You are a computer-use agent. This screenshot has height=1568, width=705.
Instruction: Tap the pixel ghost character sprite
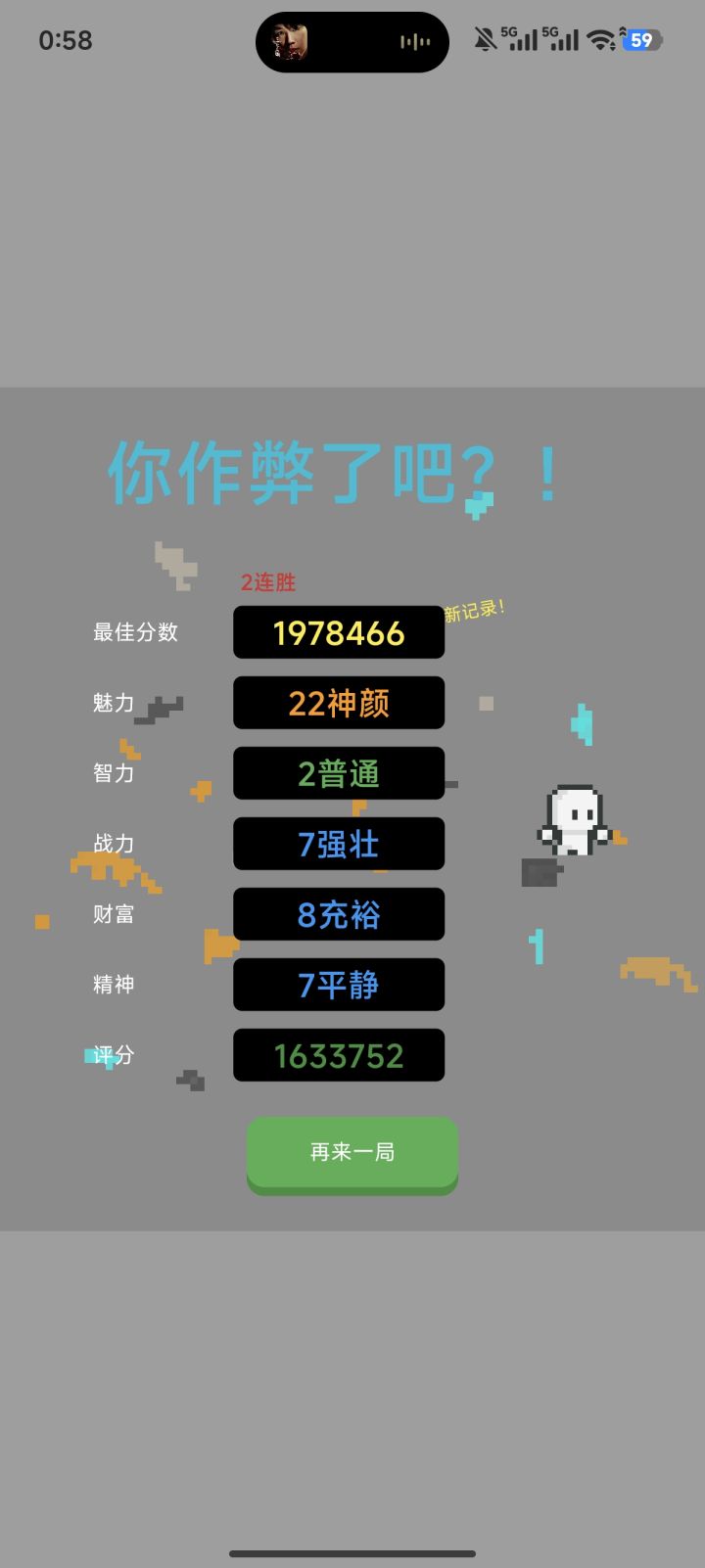[573, 817]
